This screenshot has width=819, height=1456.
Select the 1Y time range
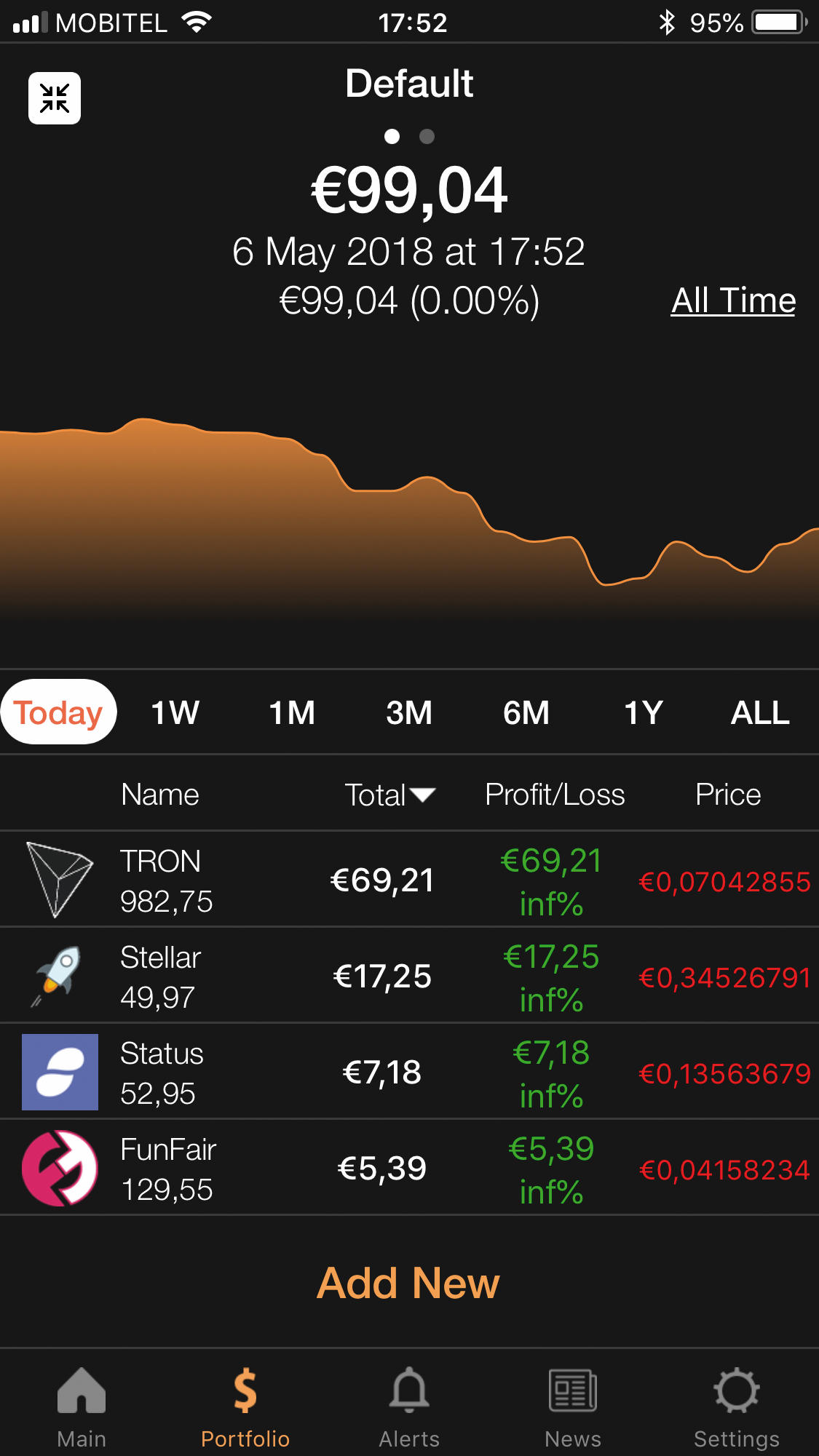[644, 712]
